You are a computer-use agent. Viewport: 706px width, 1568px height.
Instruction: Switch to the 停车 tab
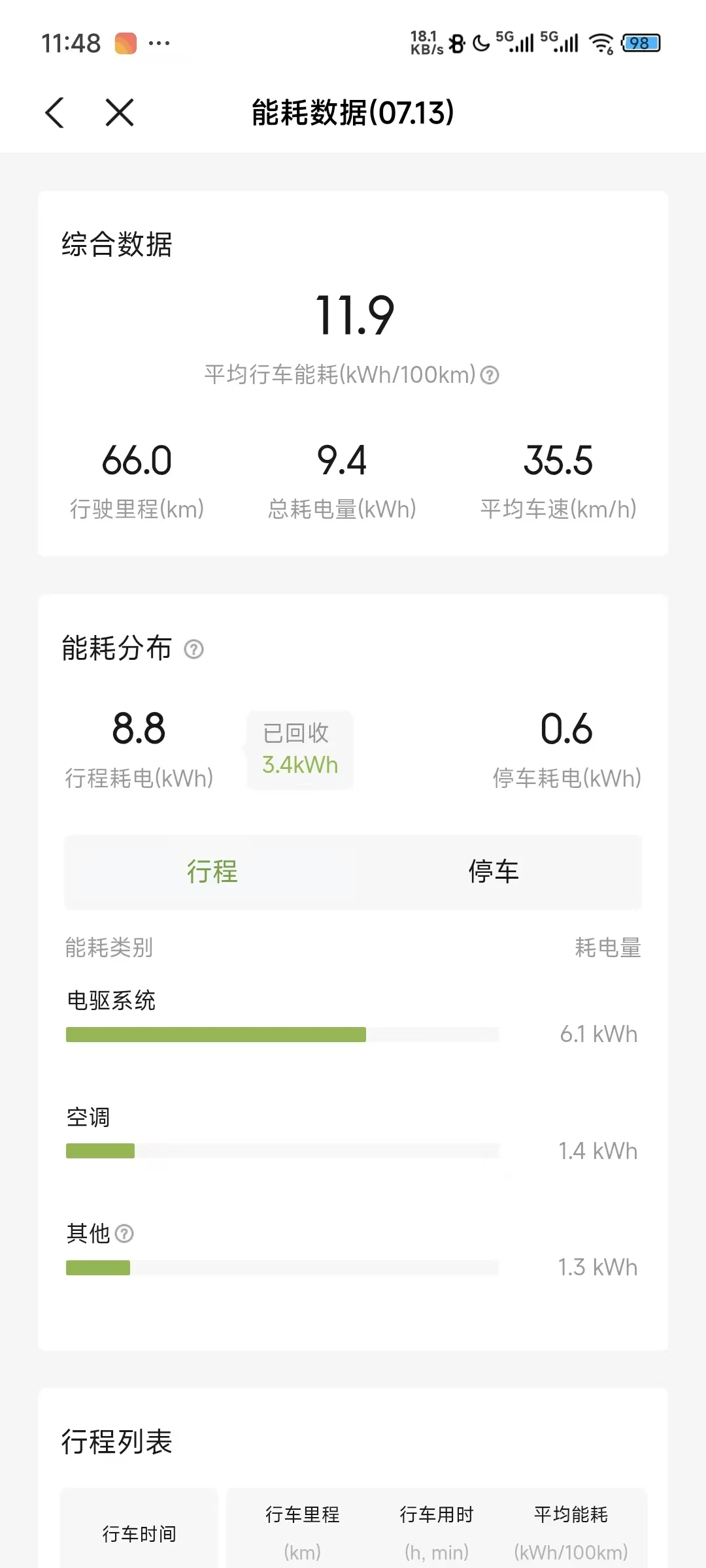pyautogui.click(x=494, y=872)
